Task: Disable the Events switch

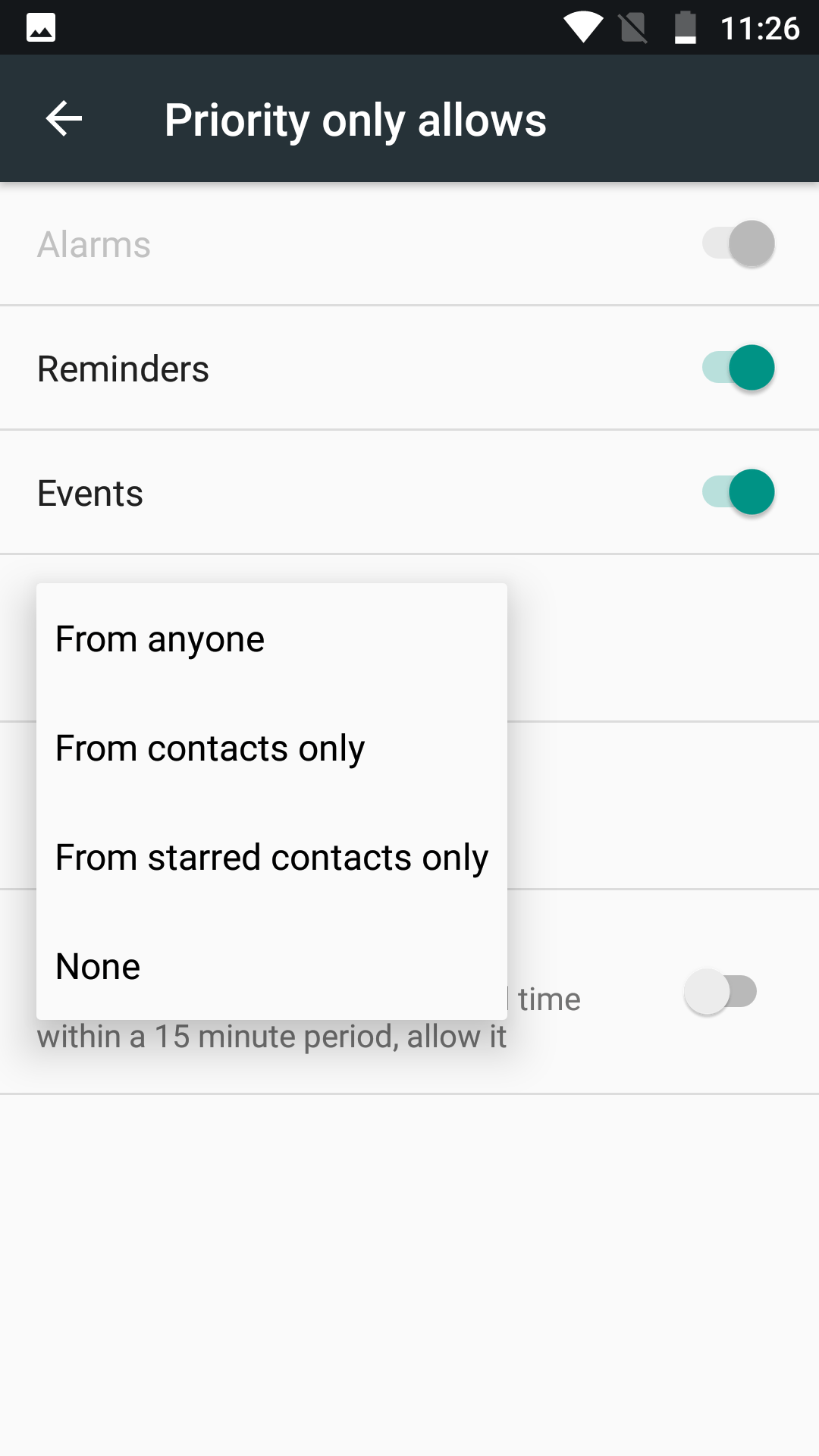Action: point(739,492)
